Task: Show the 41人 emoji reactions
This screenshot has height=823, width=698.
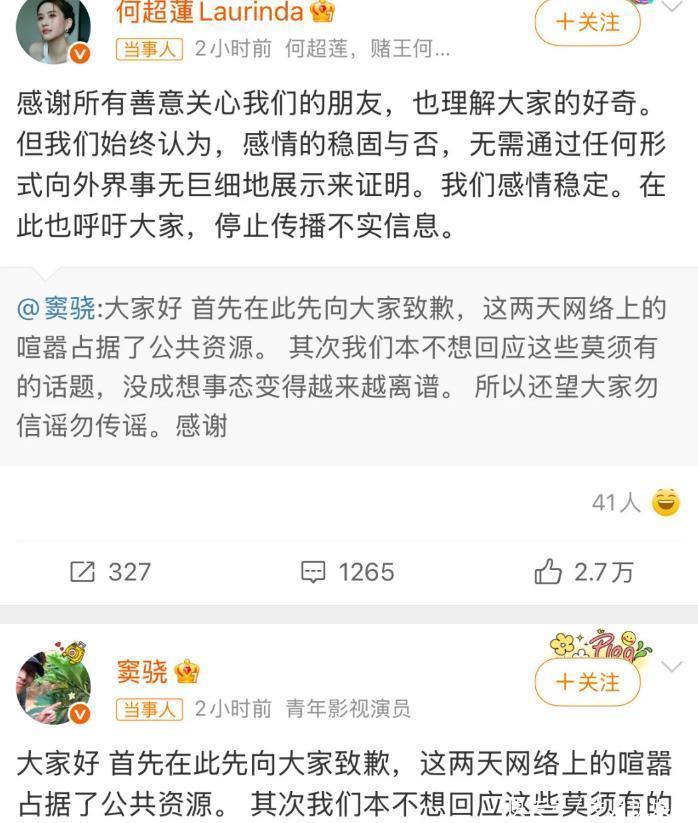Action: pos(635,502)
